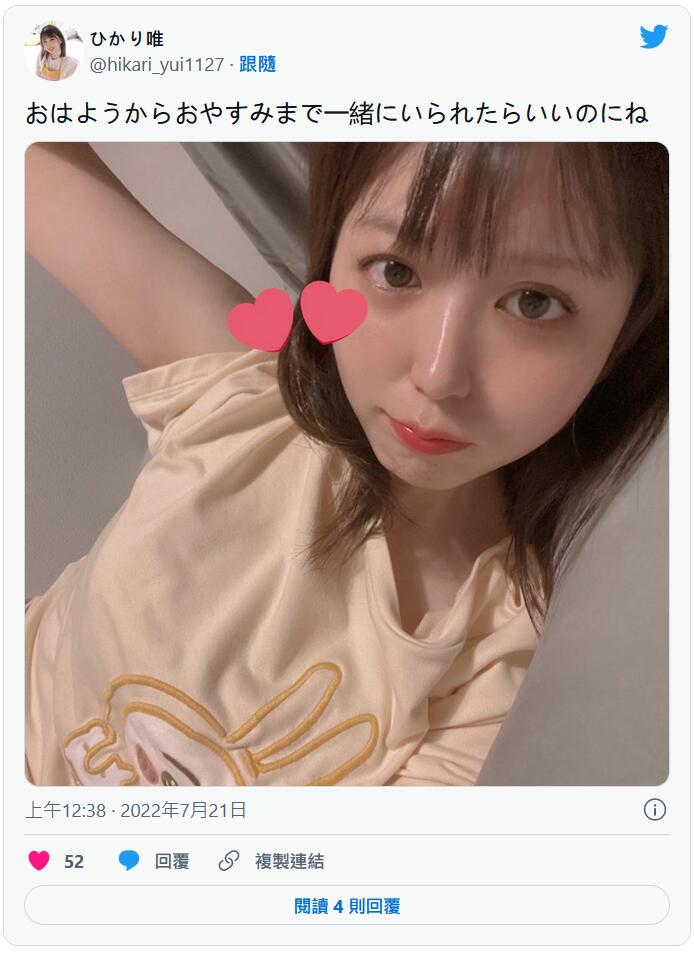Reply to the tweet via 回覆
Viewport: 694px width, 957px height.
click(x=153, y=861)
